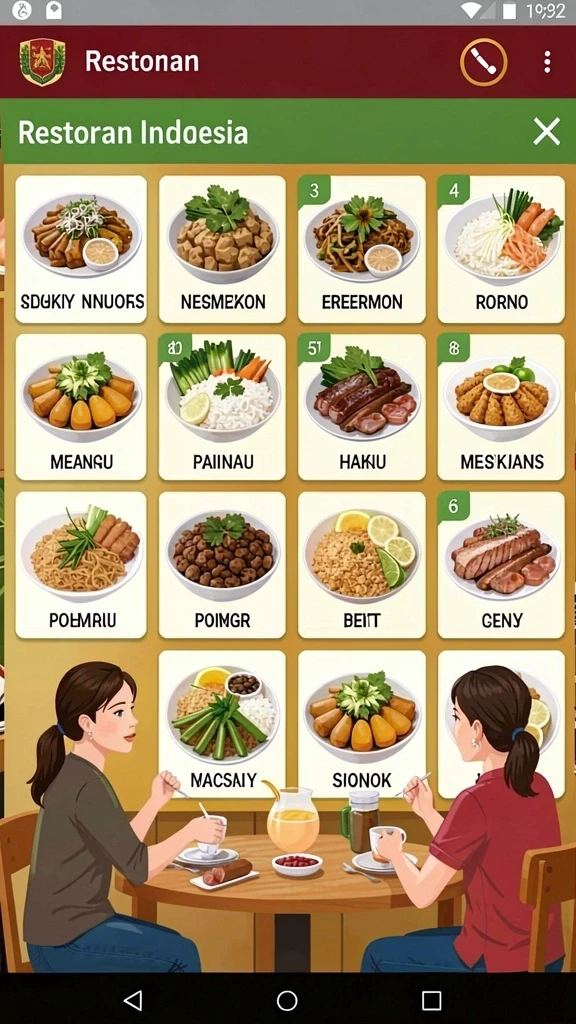Choose the MESKIANS dish
The height and width of the screenshot is (1024, 576).
click(501, 407)
